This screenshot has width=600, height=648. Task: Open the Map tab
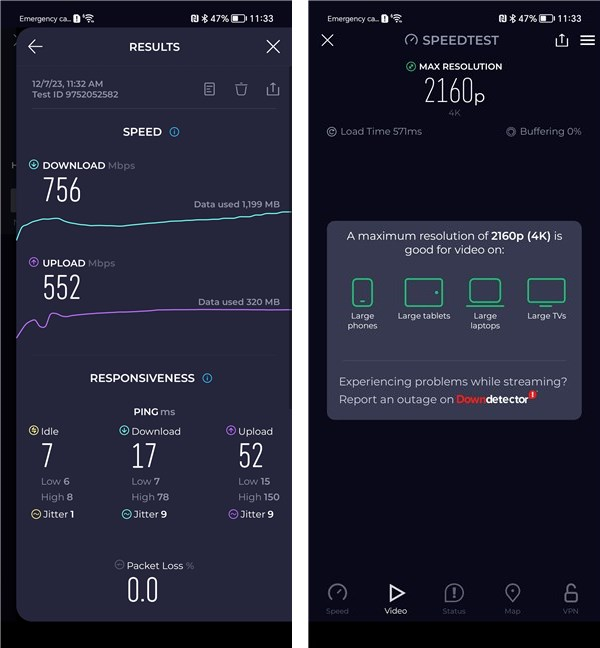tap(512, 597)
